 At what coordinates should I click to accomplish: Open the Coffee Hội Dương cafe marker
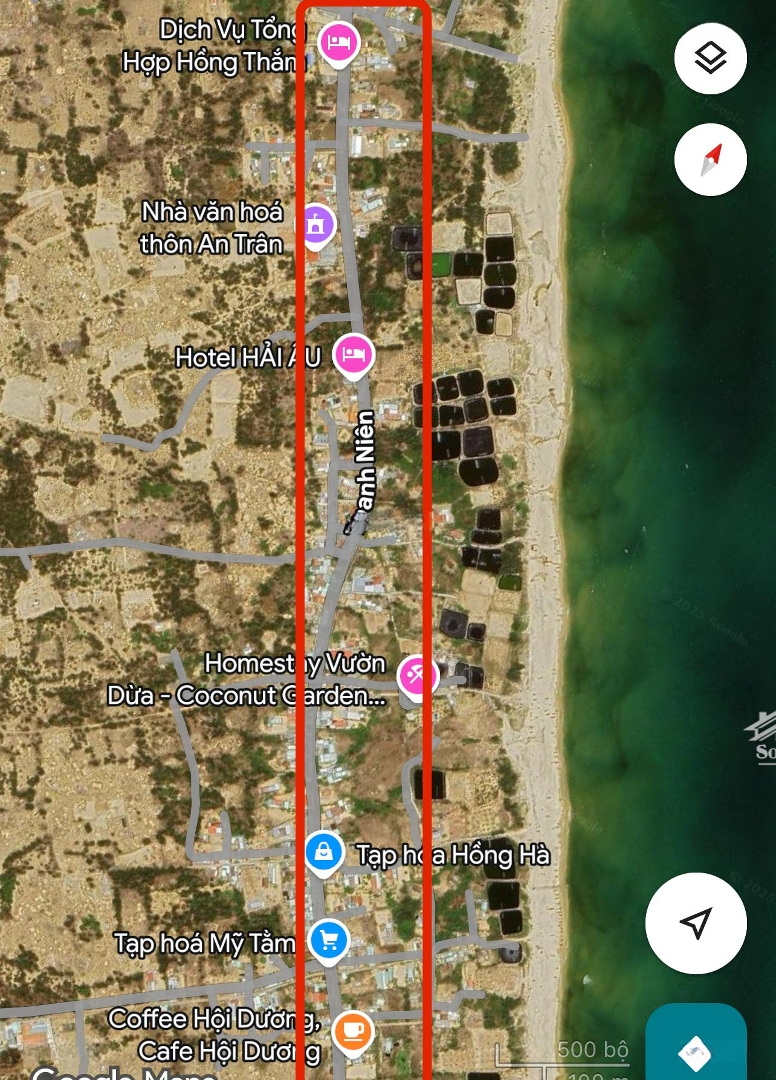click(x=350, y=1030)
